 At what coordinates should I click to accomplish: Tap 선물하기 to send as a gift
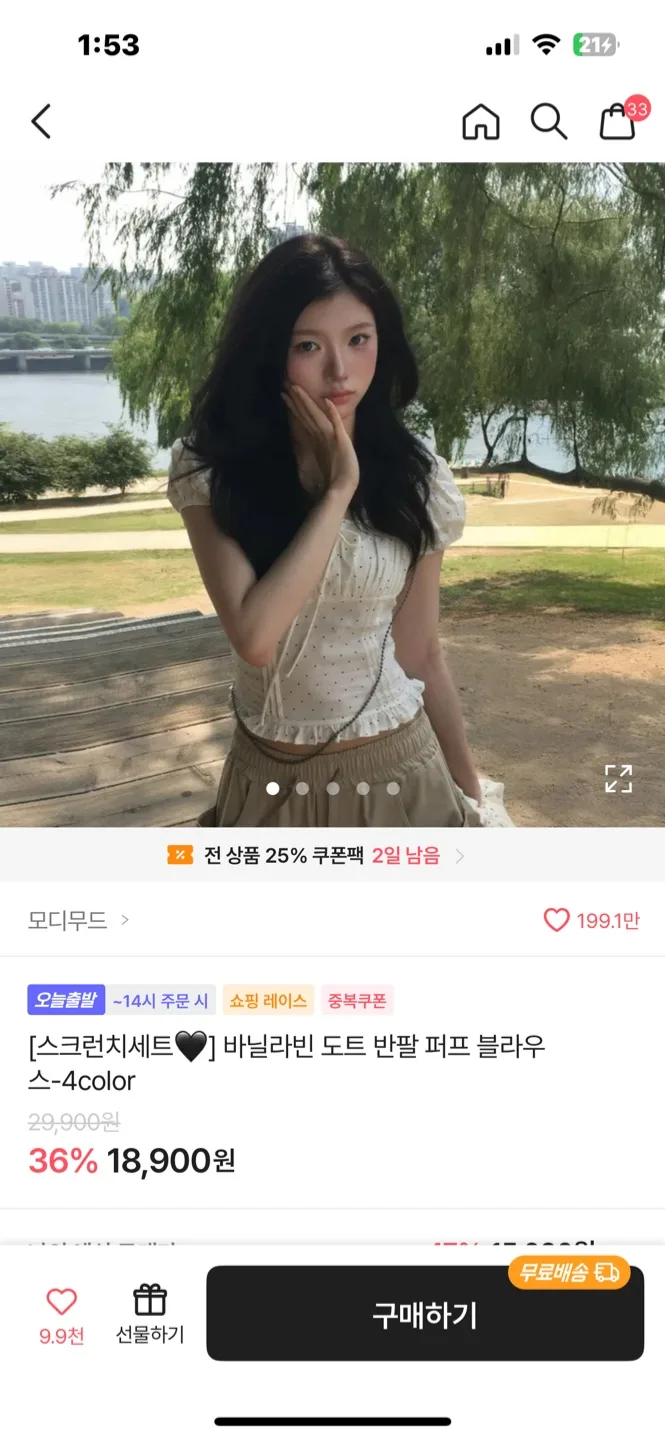150,1313
